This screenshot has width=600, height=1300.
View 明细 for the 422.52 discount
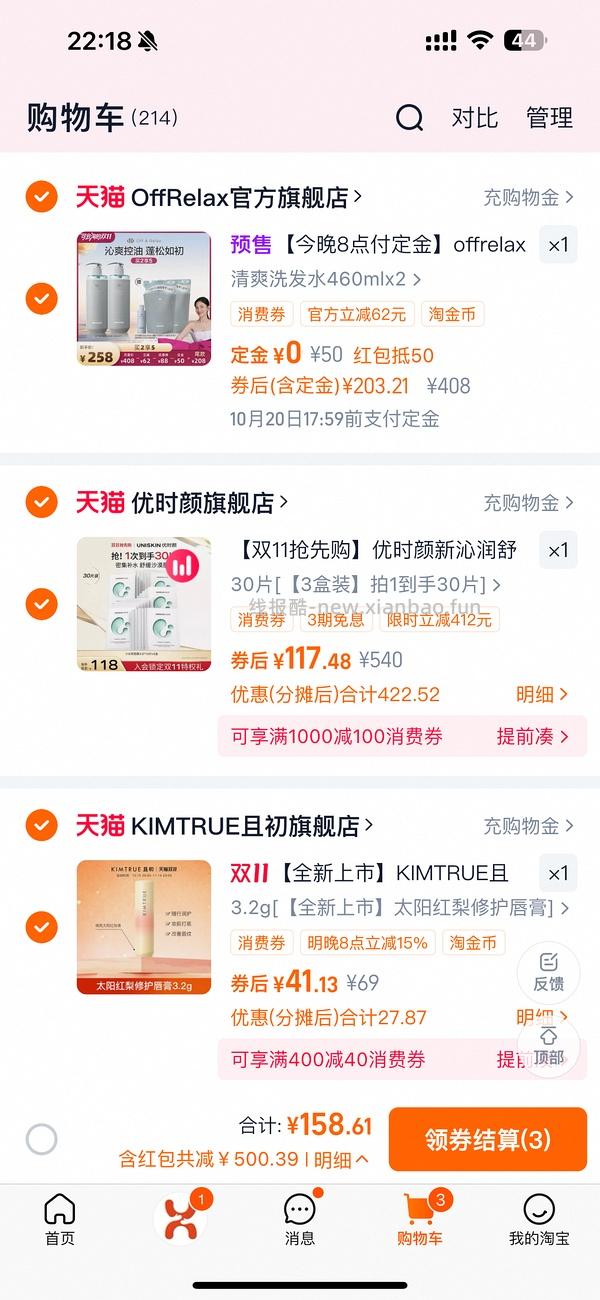[x=542, y=694]
